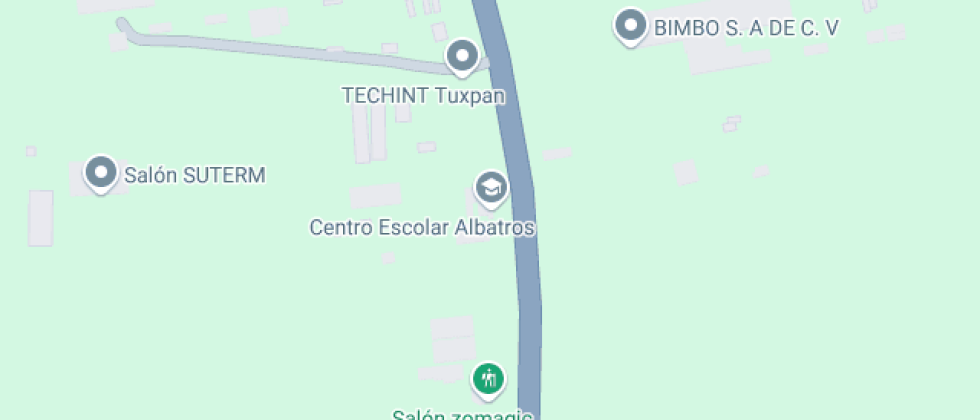View the Centro Escolar Albatros school marker

coord(490,188)
